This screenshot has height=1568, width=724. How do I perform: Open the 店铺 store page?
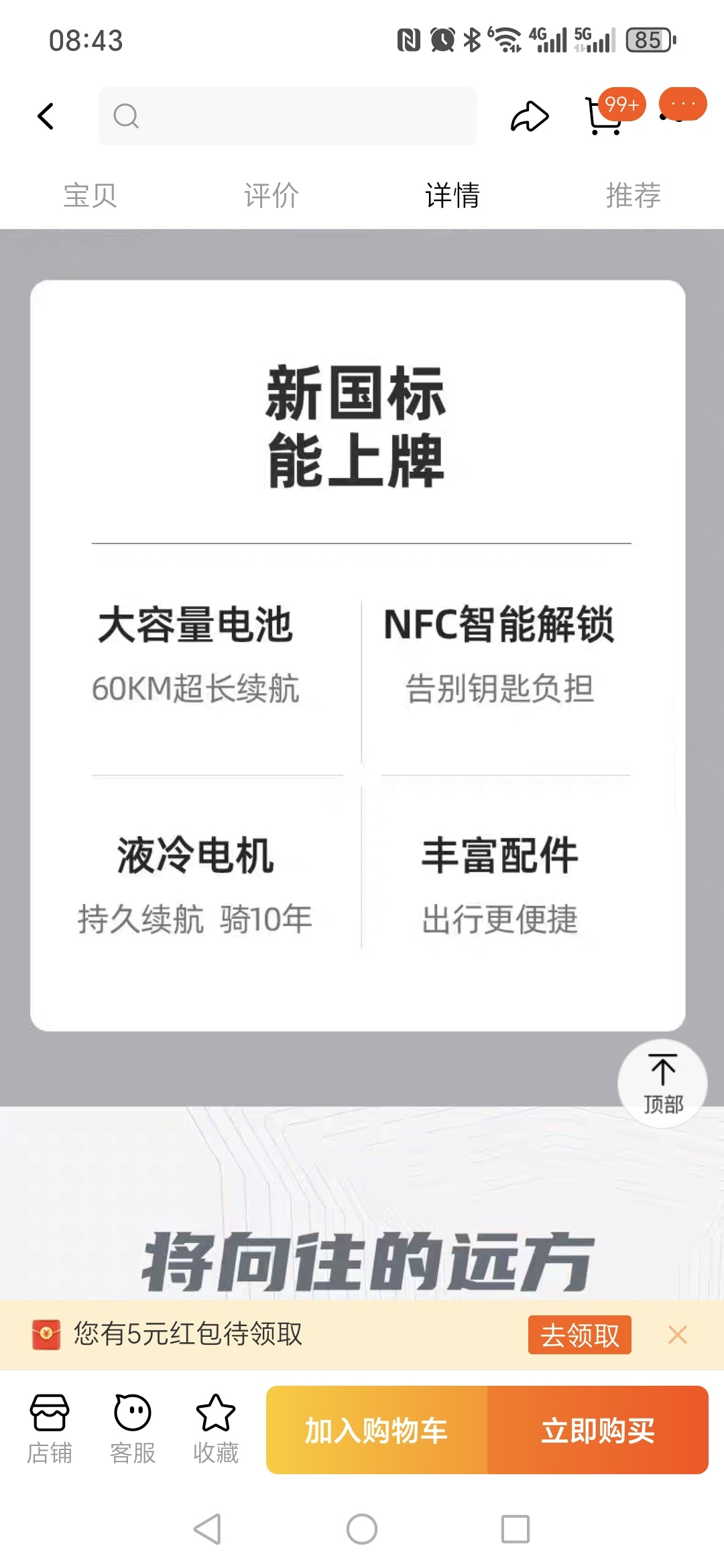pos(50,1429)
